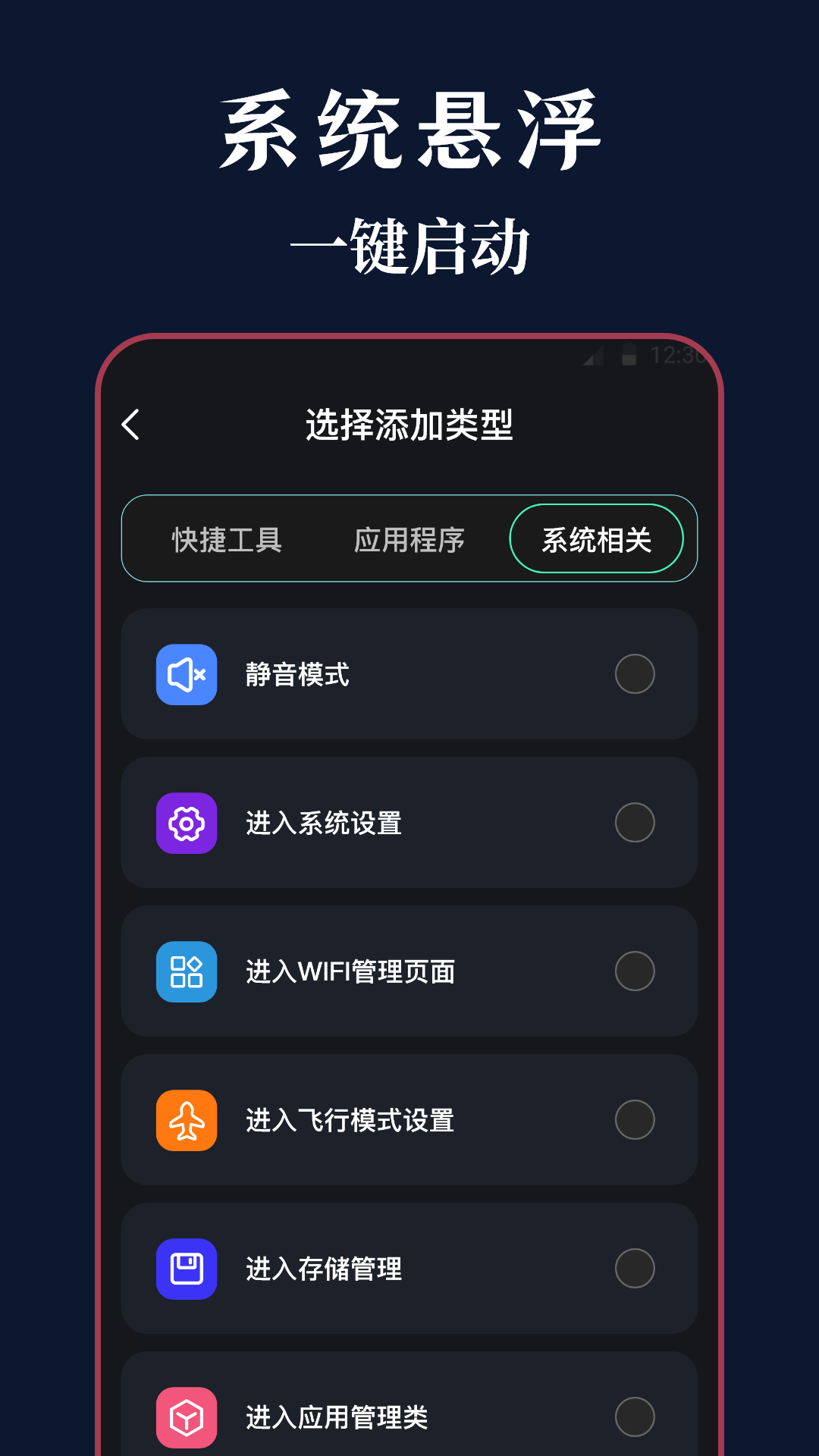Check the circle next to 进入WIFI管理页面
819x1456 pixels.
tap(635, 972)
